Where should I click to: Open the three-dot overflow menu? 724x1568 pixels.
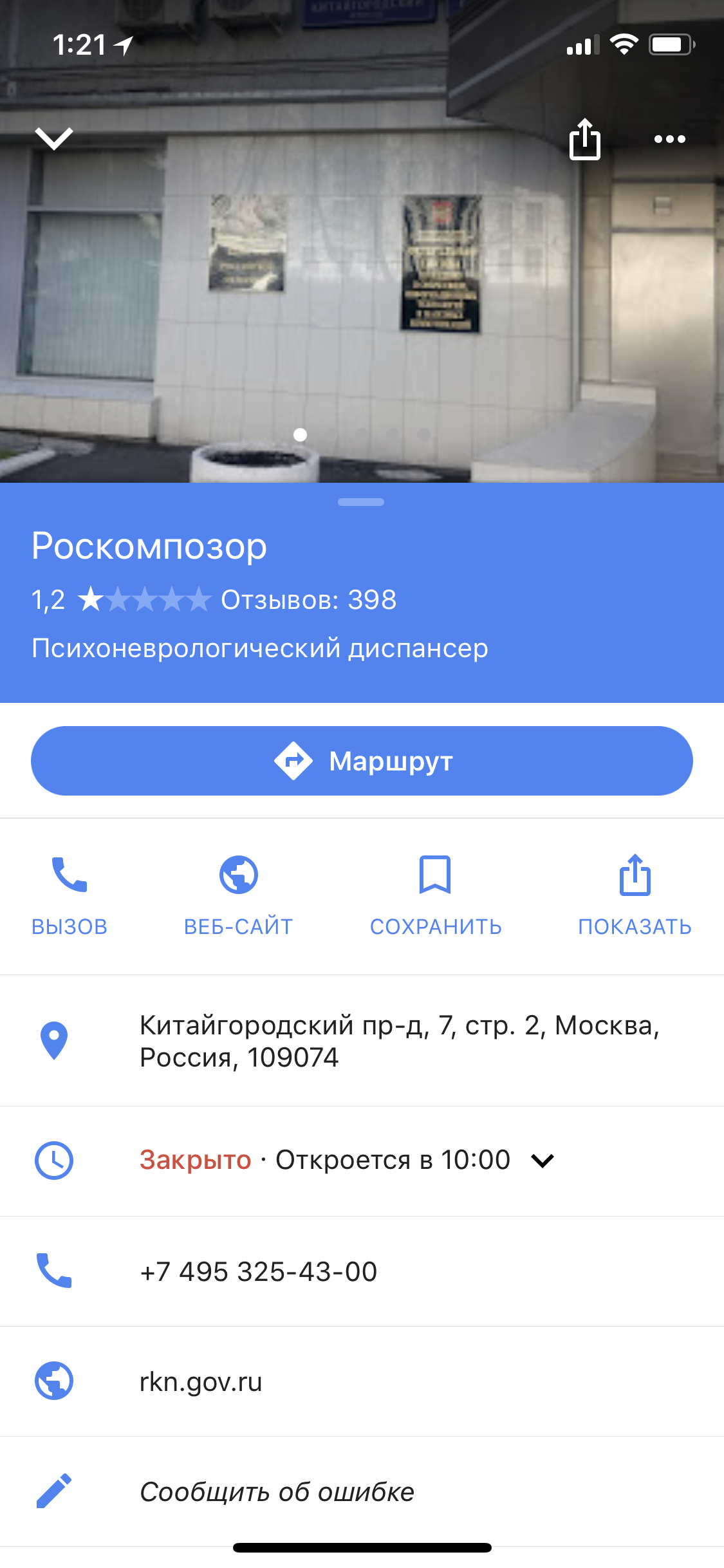coord(669,139)
